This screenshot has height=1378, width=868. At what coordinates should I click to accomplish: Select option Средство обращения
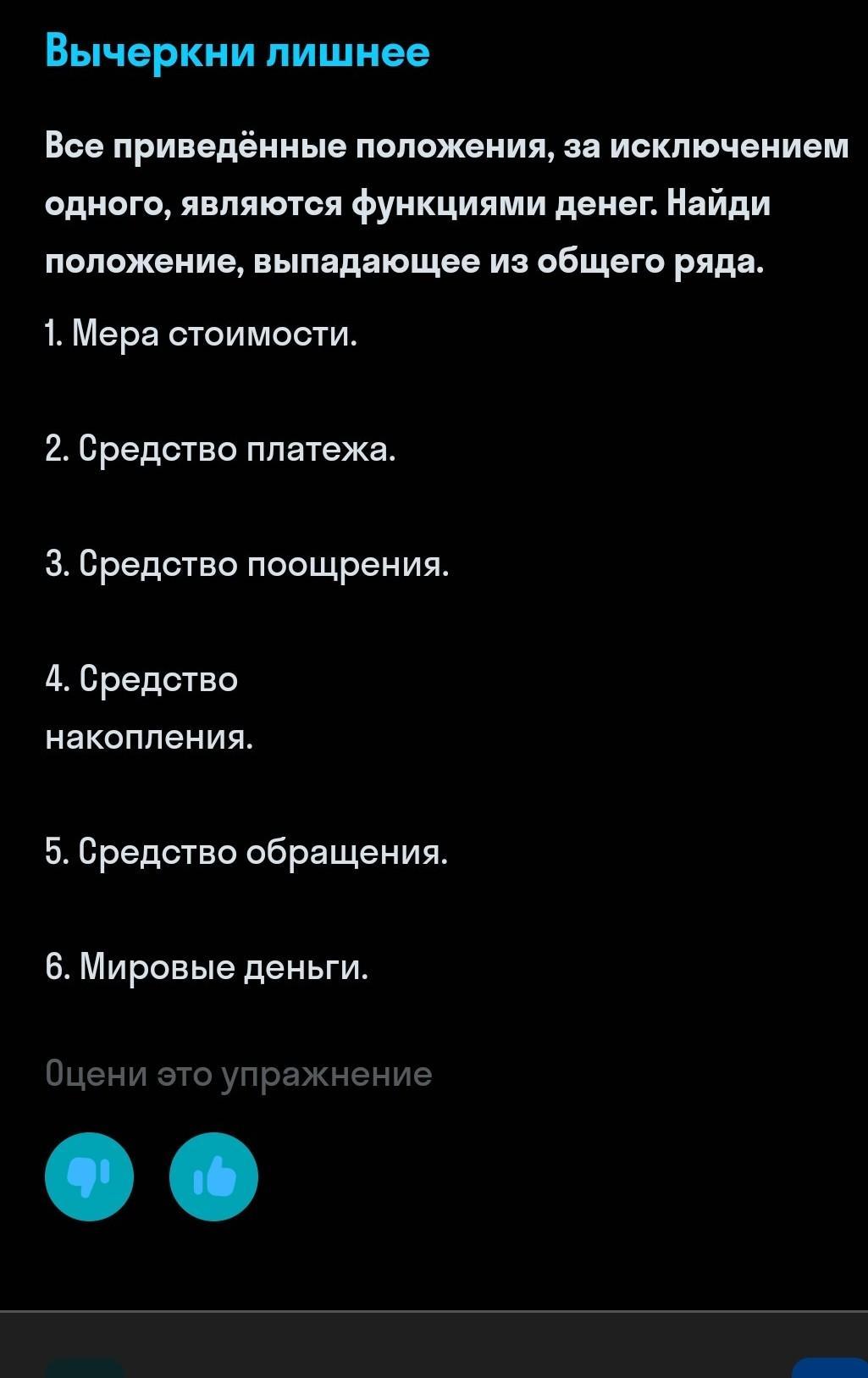pyautogui.click(x=246, y=852)
